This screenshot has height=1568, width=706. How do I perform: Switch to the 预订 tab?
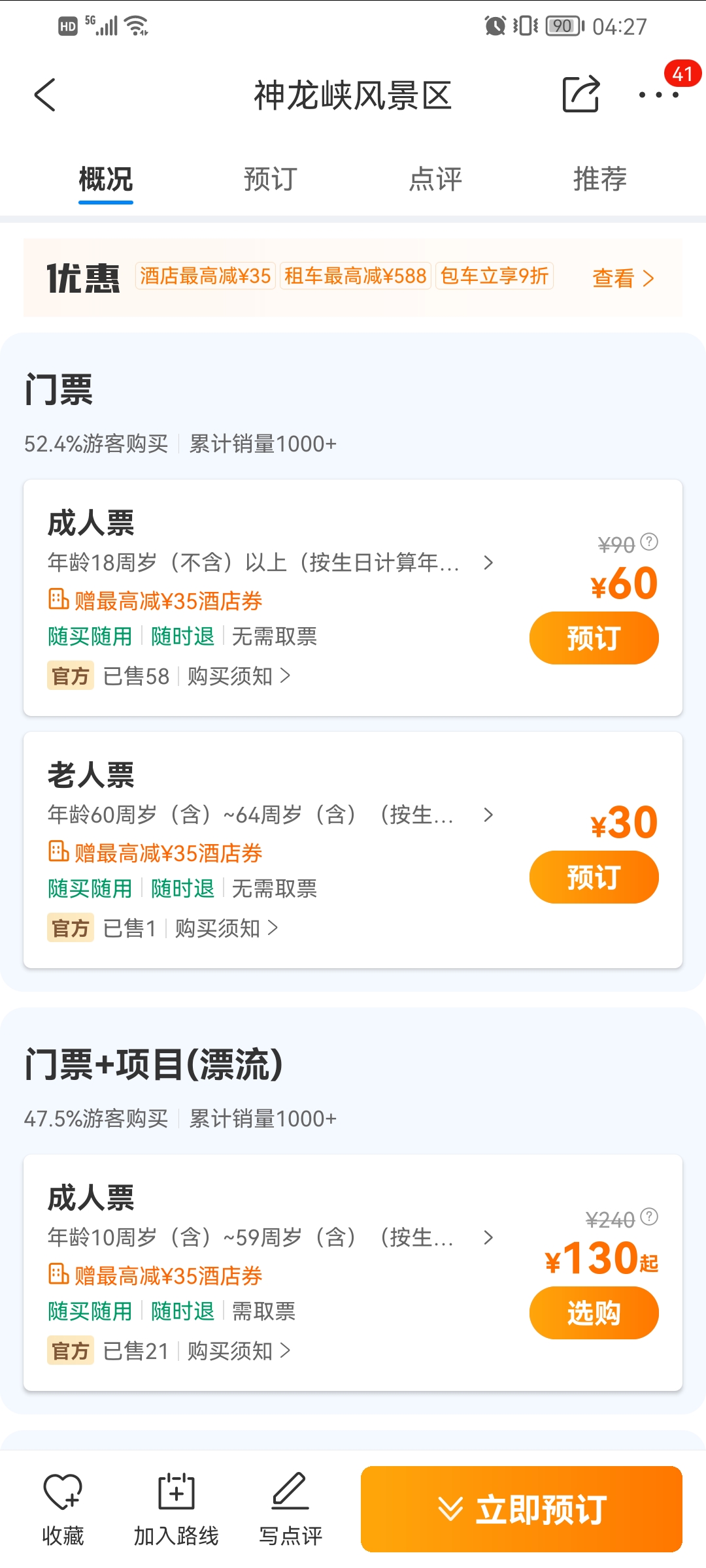click(x=271, y=179)
